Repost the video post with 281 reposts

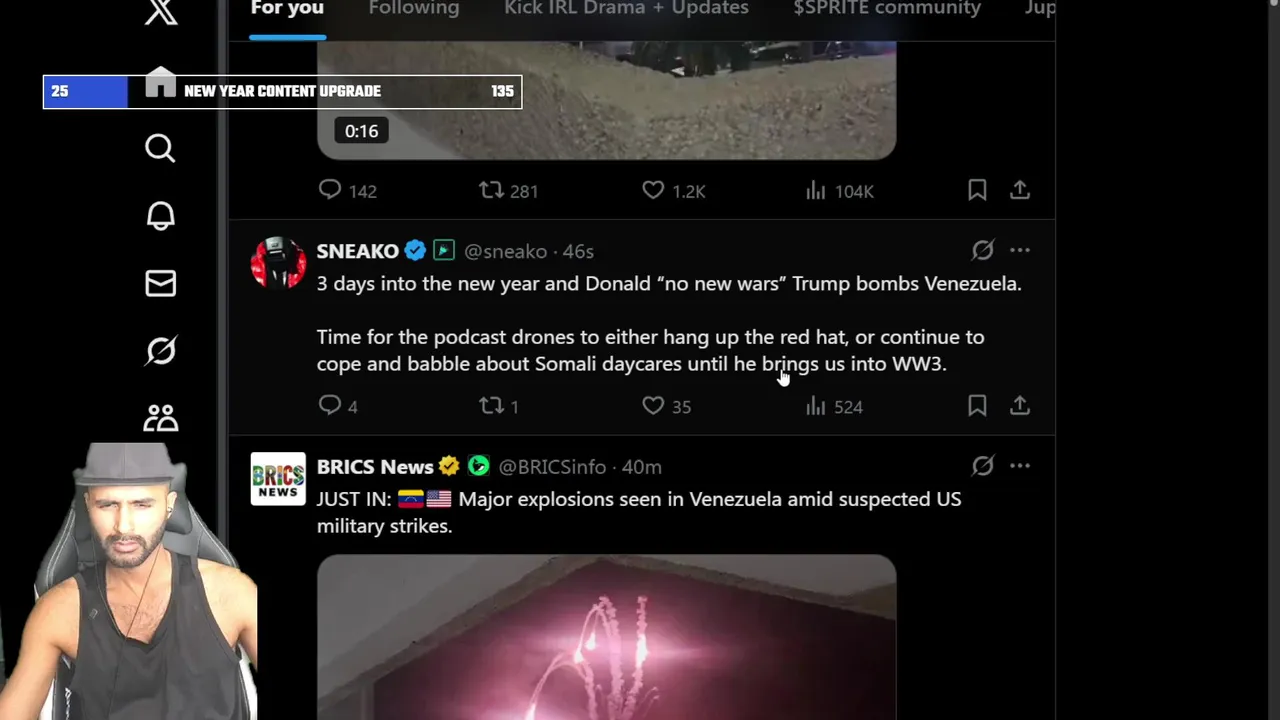pos(491,190)
